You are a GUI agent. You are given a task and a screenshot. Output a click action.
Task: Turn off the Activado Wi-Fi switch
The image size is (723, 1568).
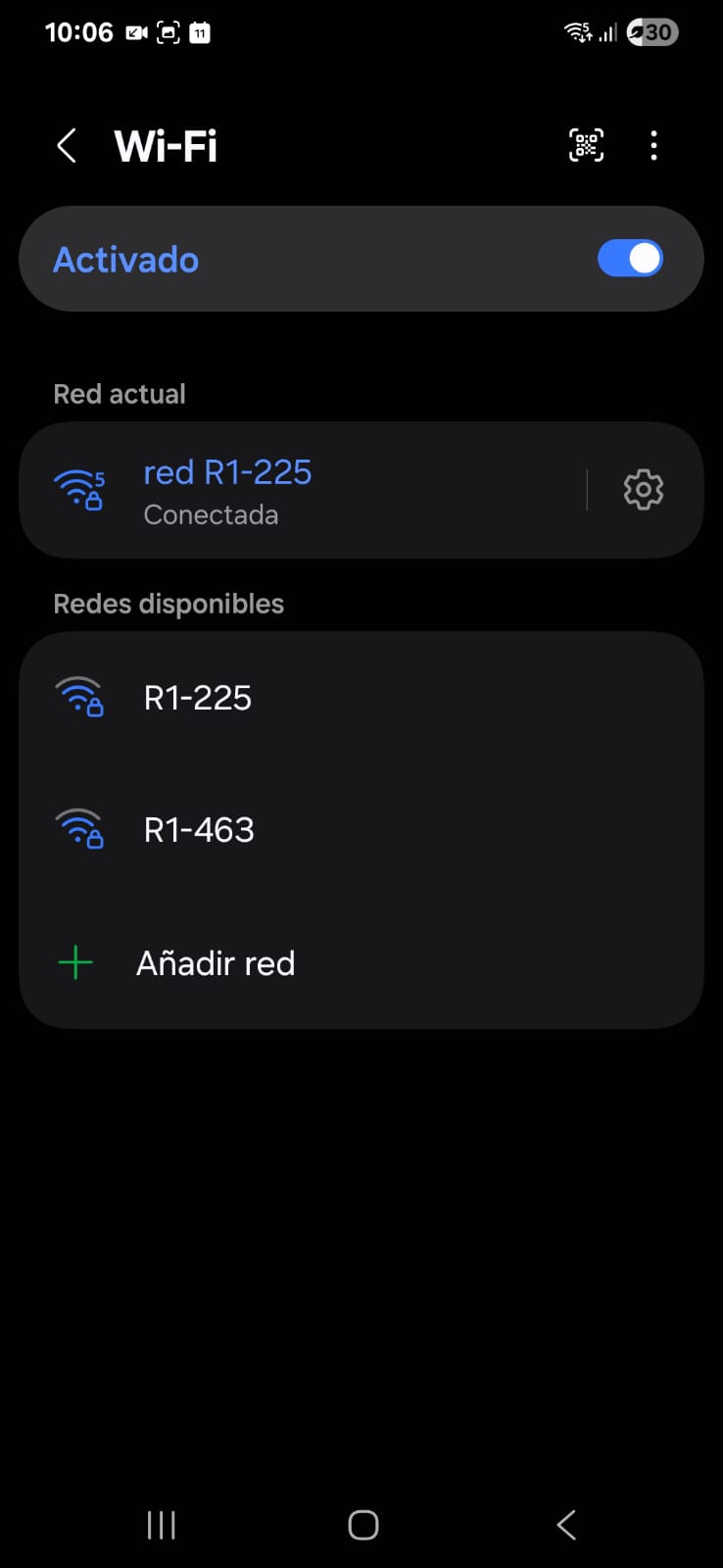[630, 259]
